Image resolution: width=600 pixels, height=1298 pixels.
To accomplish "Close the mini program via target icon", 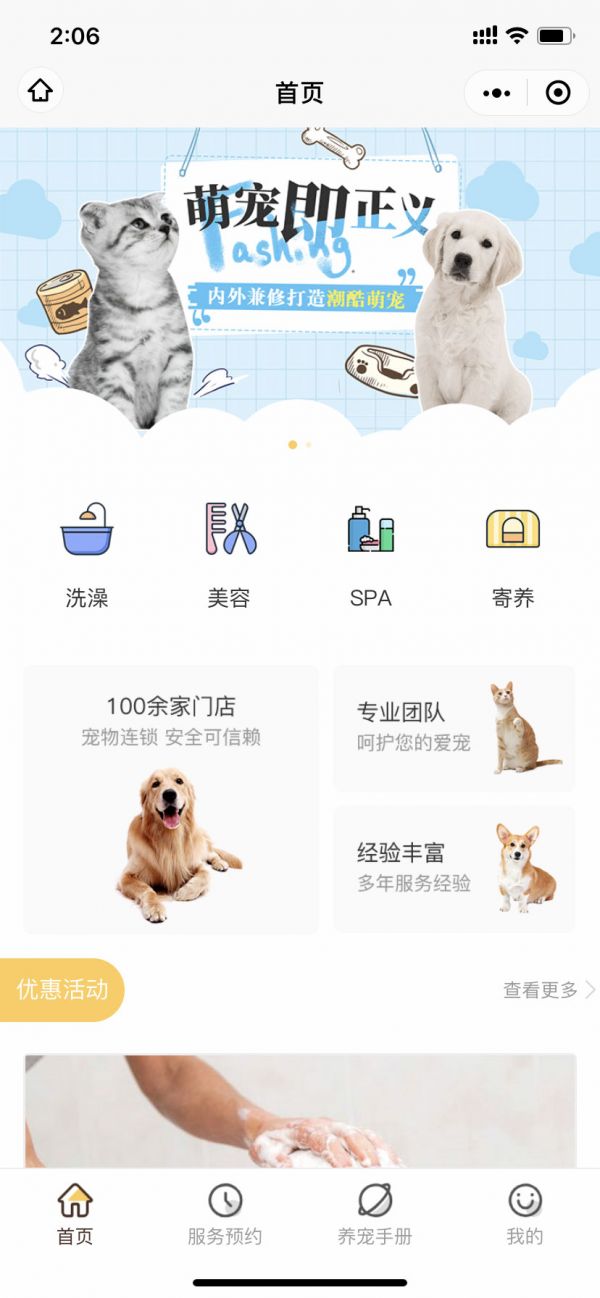I will click(558, 93).
